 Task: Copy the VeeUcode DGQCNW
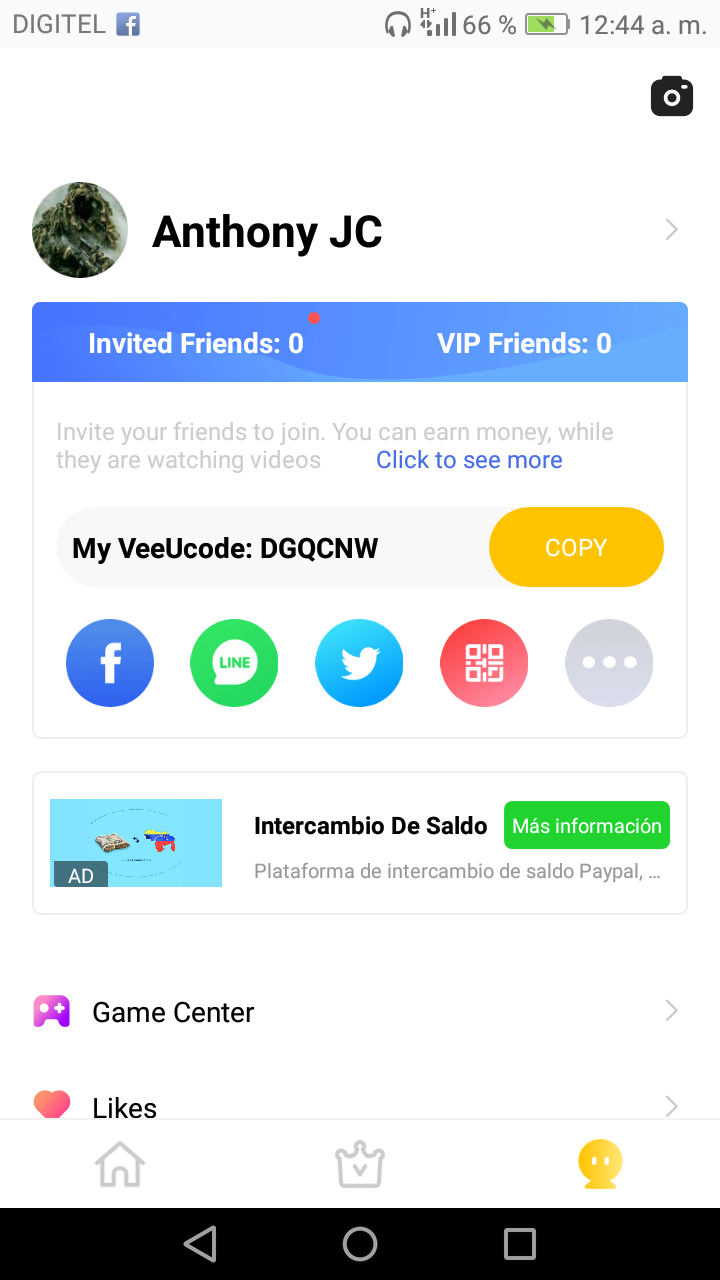(576, 547)
